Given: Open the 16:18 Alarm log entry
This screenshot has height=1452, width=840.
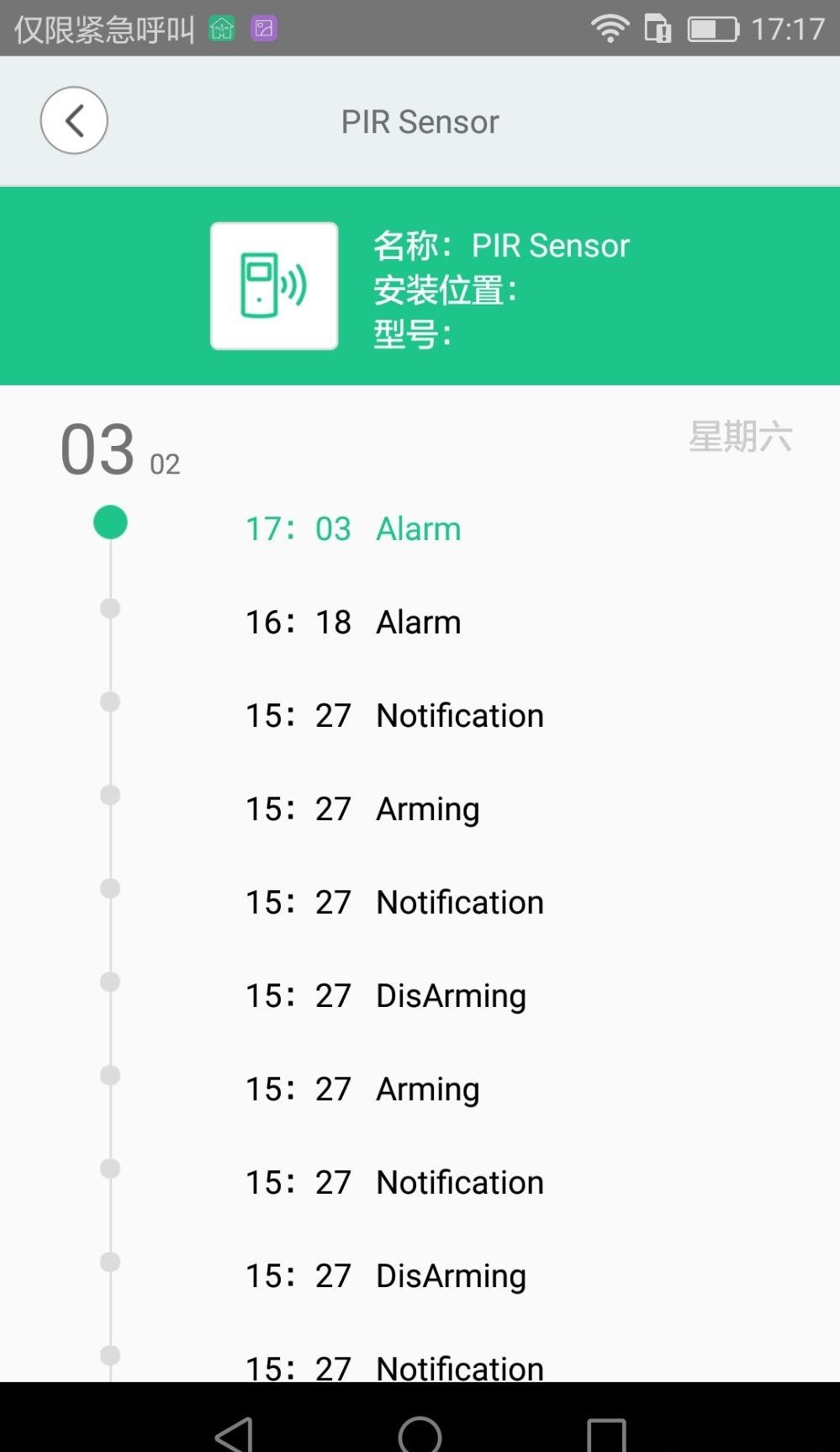Looking at the screenshot, I should [x=353, y=623].
